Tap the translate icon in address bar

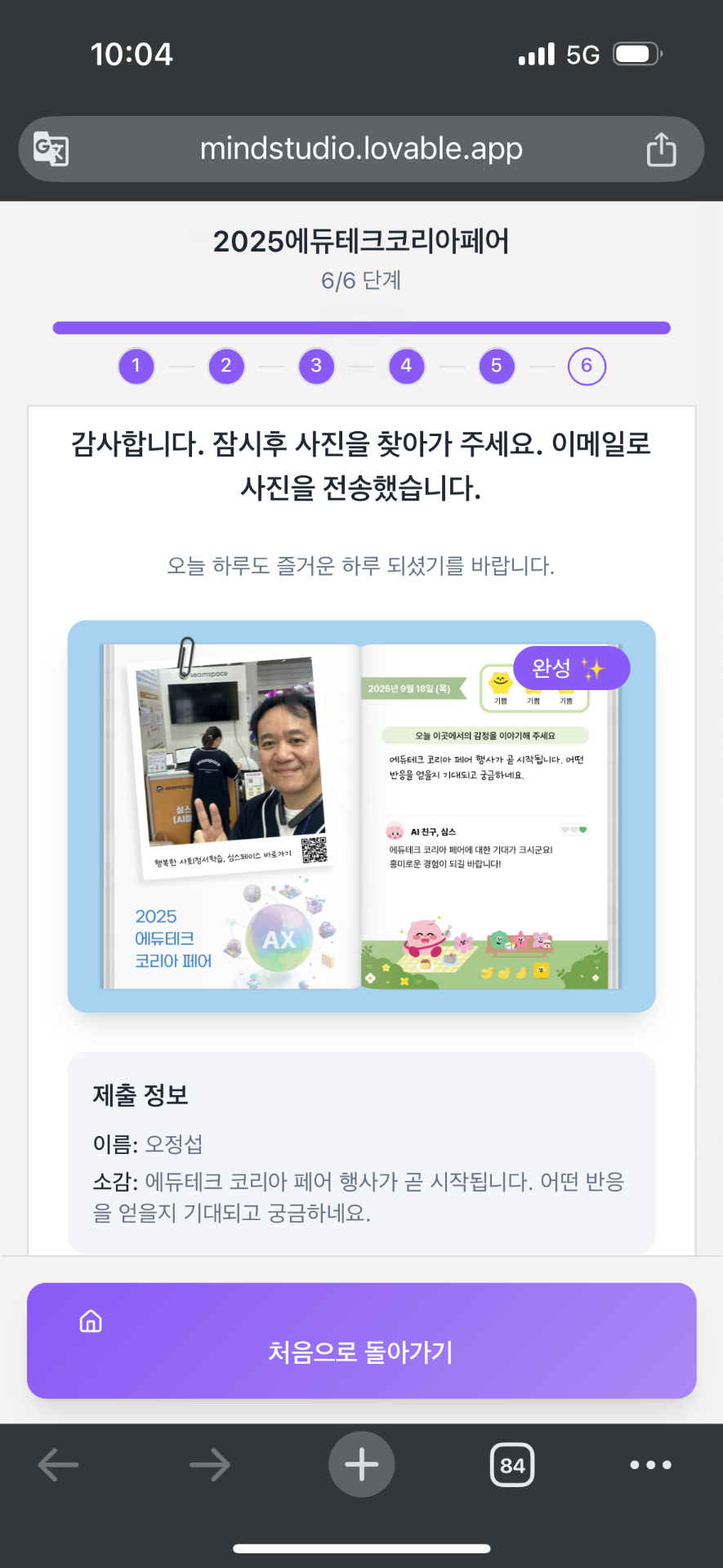(51, 149)
